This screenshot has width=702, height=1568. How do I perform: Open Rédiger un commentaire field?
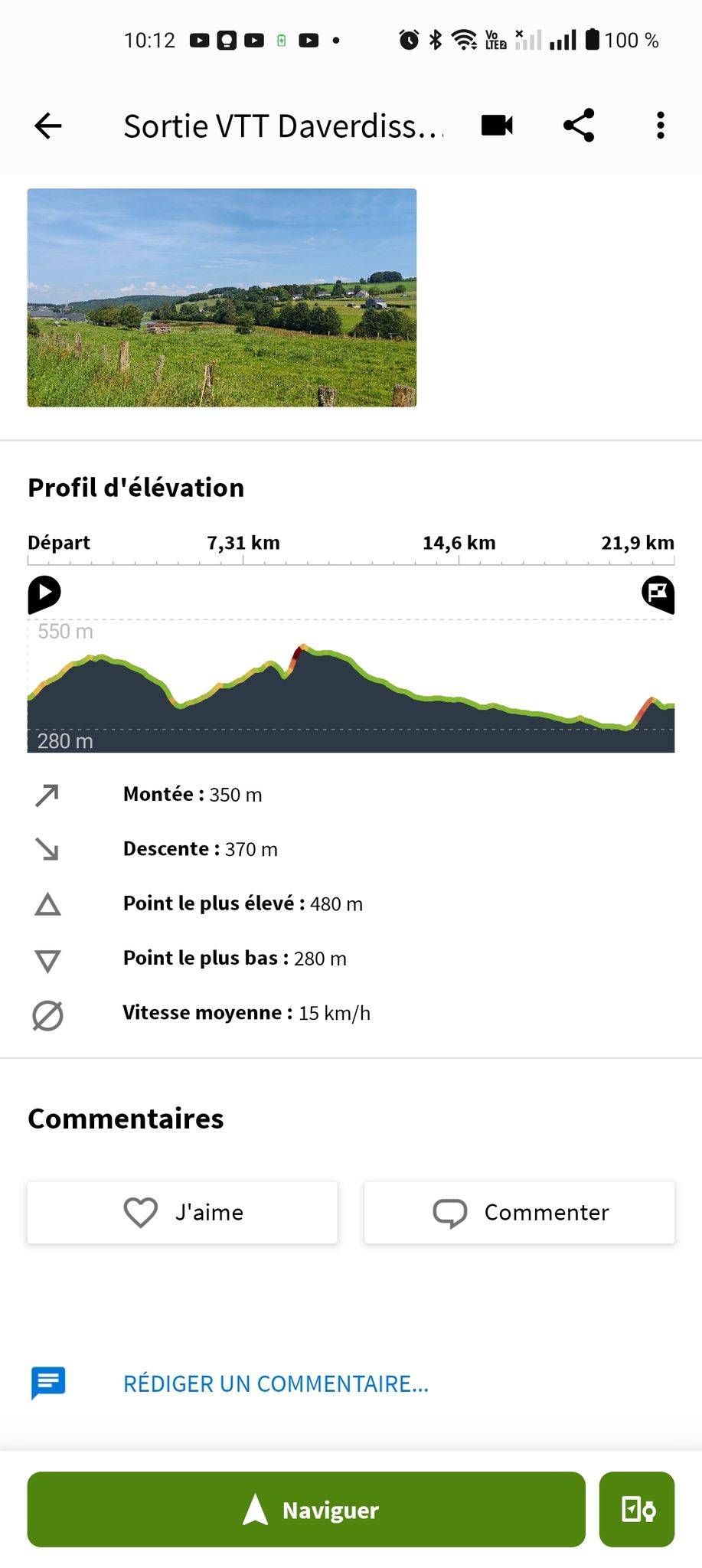tap(276, 1383)
